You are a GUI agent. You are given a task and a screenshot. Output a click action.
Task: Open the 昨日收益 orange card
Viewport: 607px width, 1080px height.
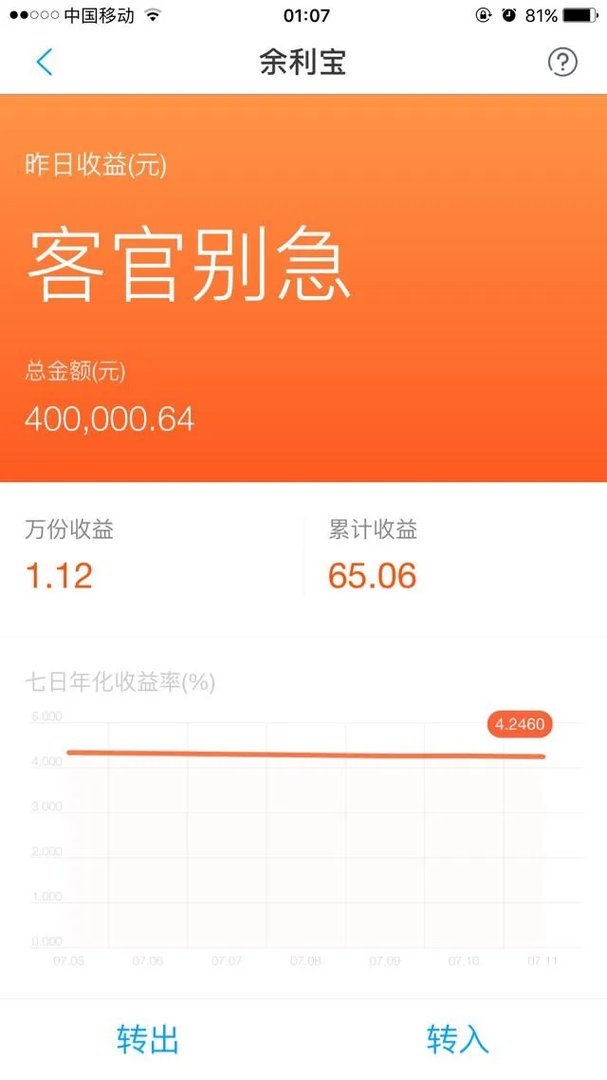coord(303,288)
